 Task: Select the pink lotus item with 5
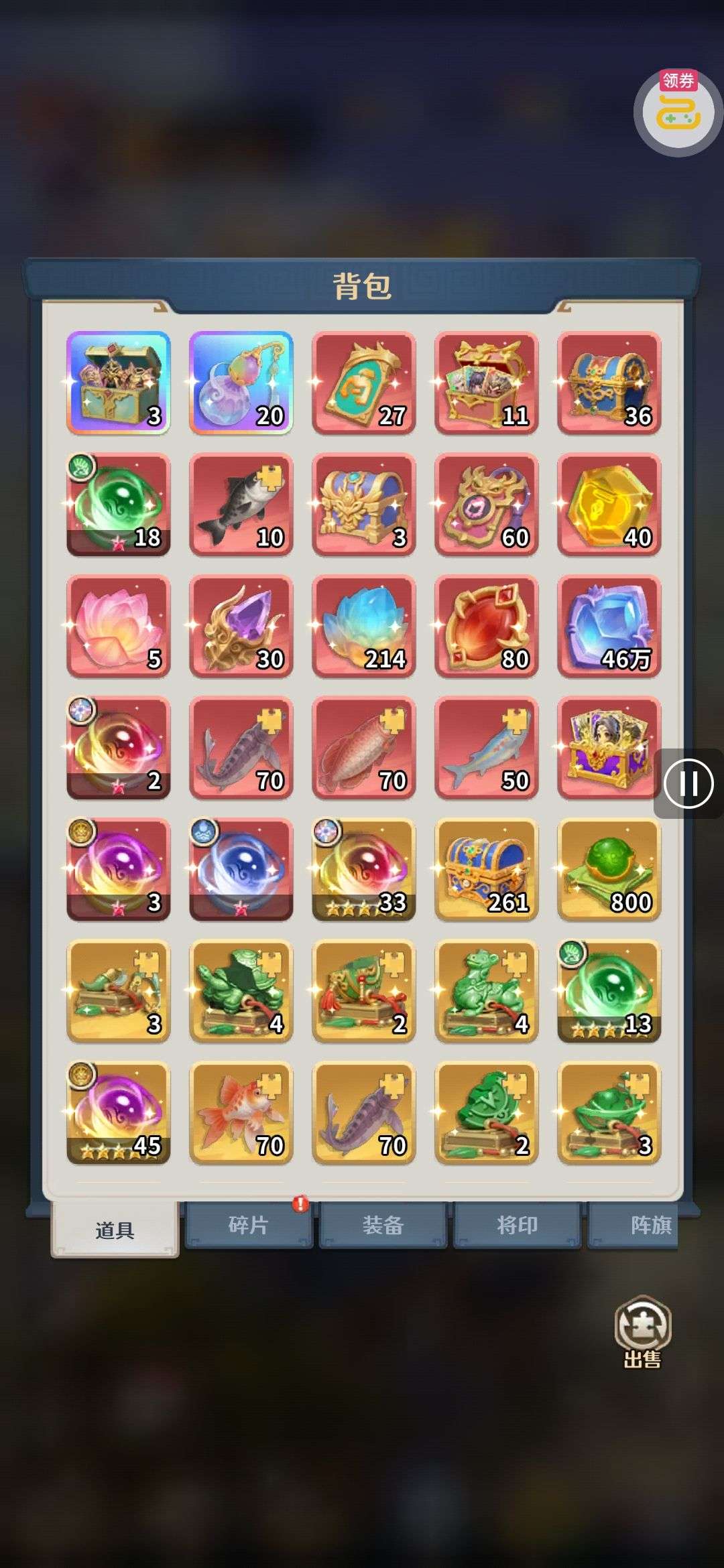(x=119, y=627)
